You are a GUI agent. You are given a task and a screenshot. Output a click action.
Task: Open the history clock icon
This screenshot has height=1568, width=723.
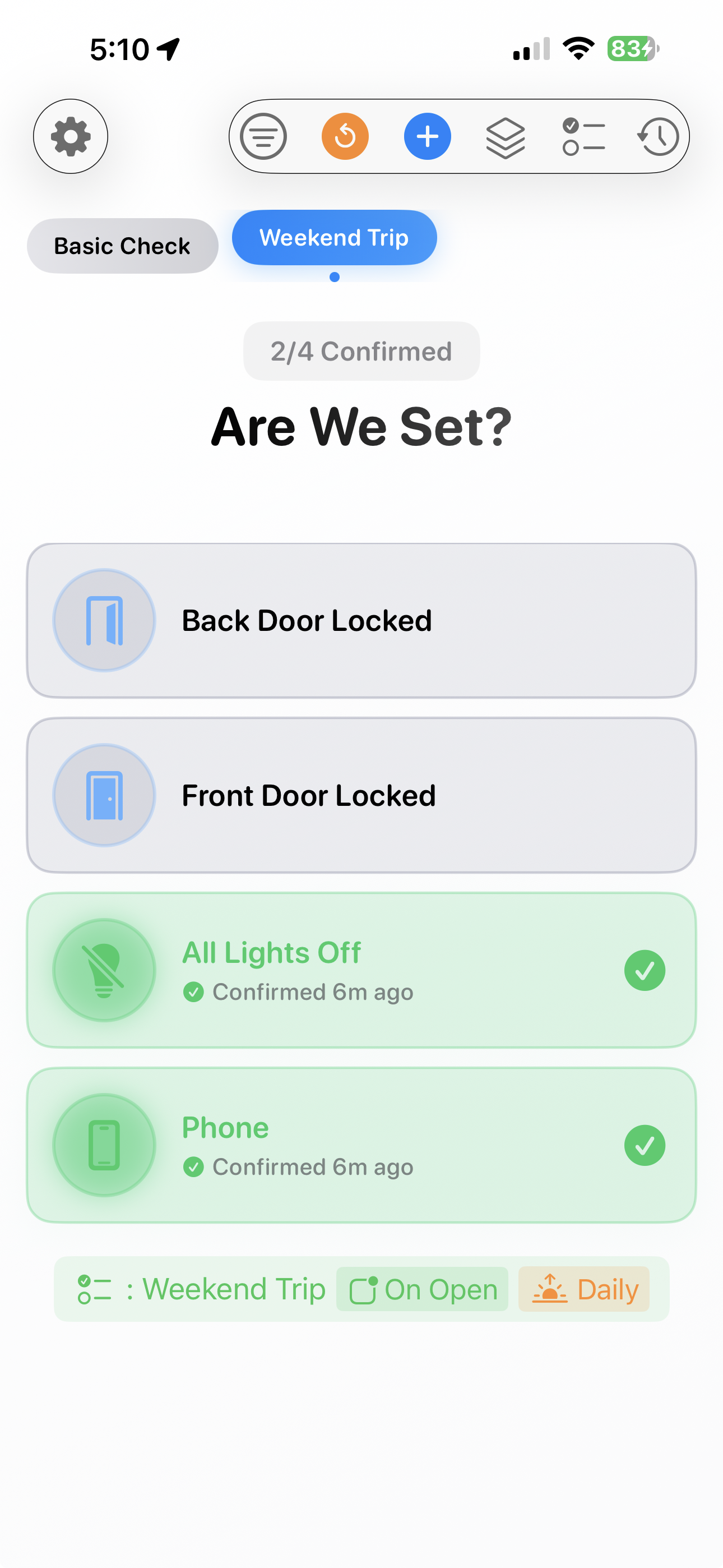(659, 136)
